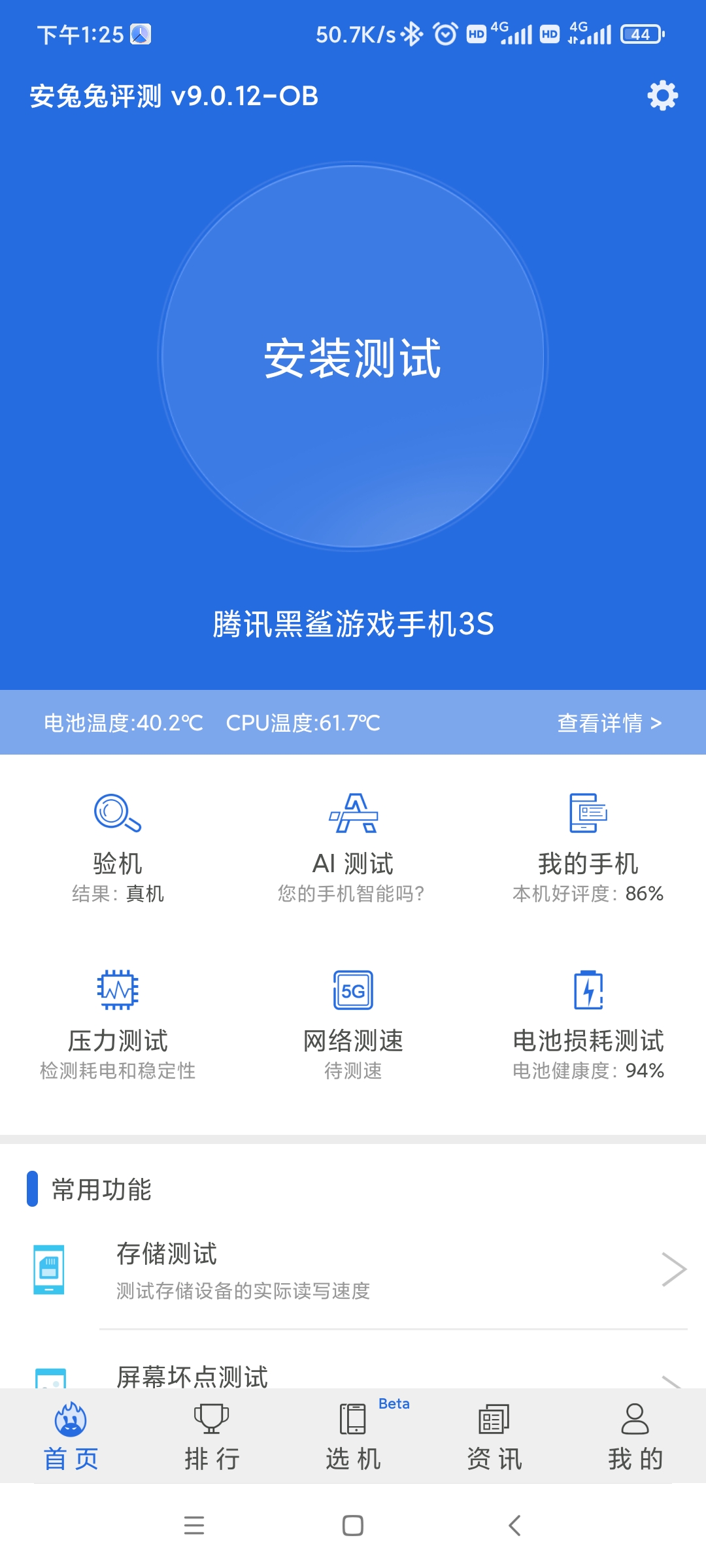Open the 存储测试 storage test row
Viewport: 706px width, 1568px height.
tap(353, 1271)
